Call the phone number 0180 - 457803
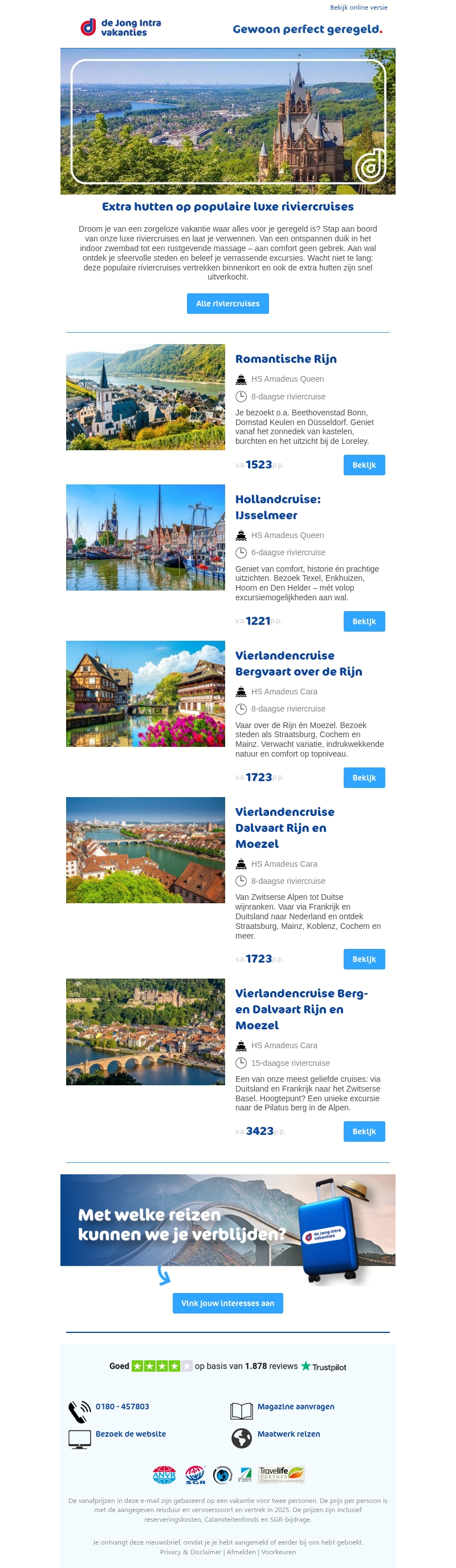This screenshot has height=1568, width=456. (122, 1407)
